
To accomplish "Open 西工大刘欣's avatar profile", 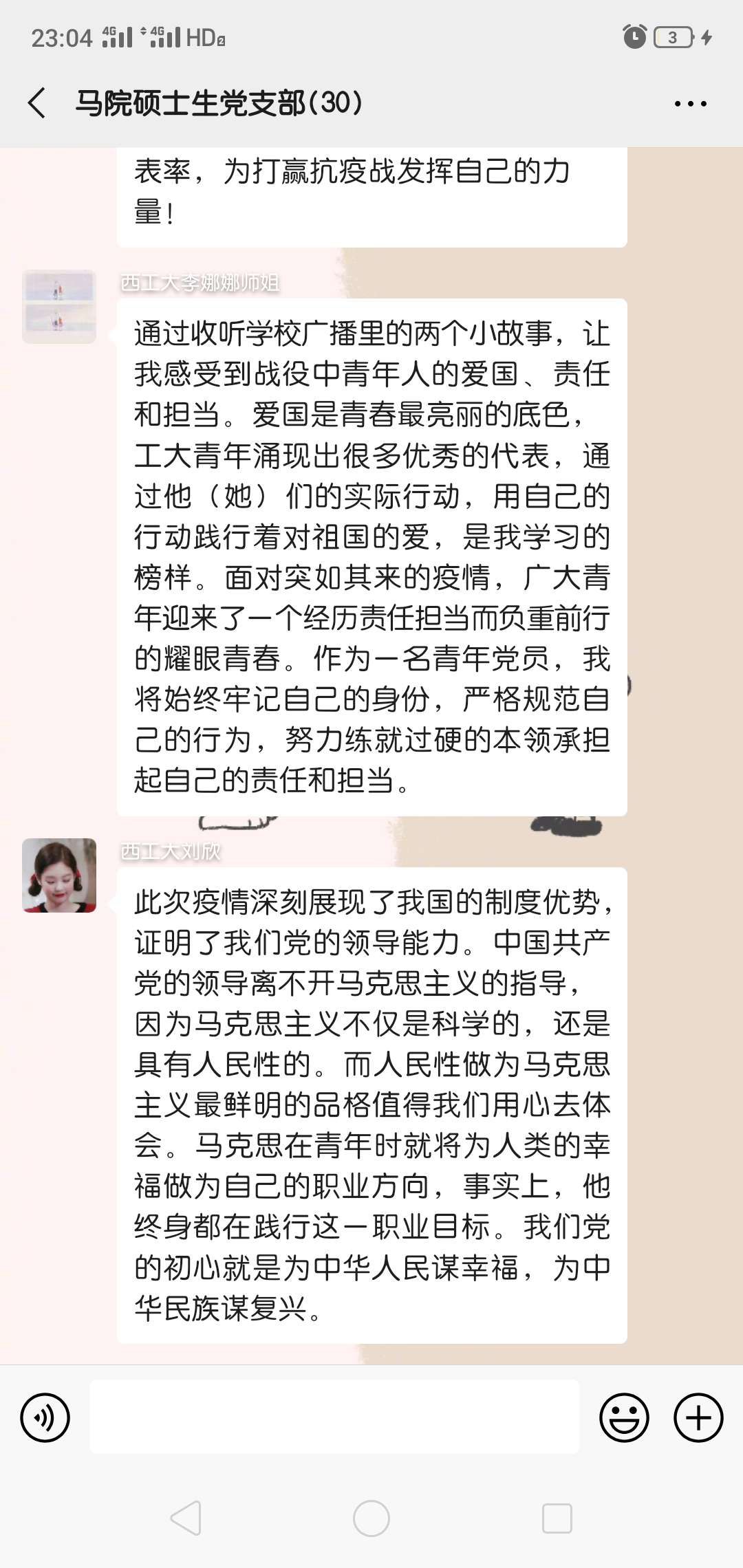I will 59,875.
